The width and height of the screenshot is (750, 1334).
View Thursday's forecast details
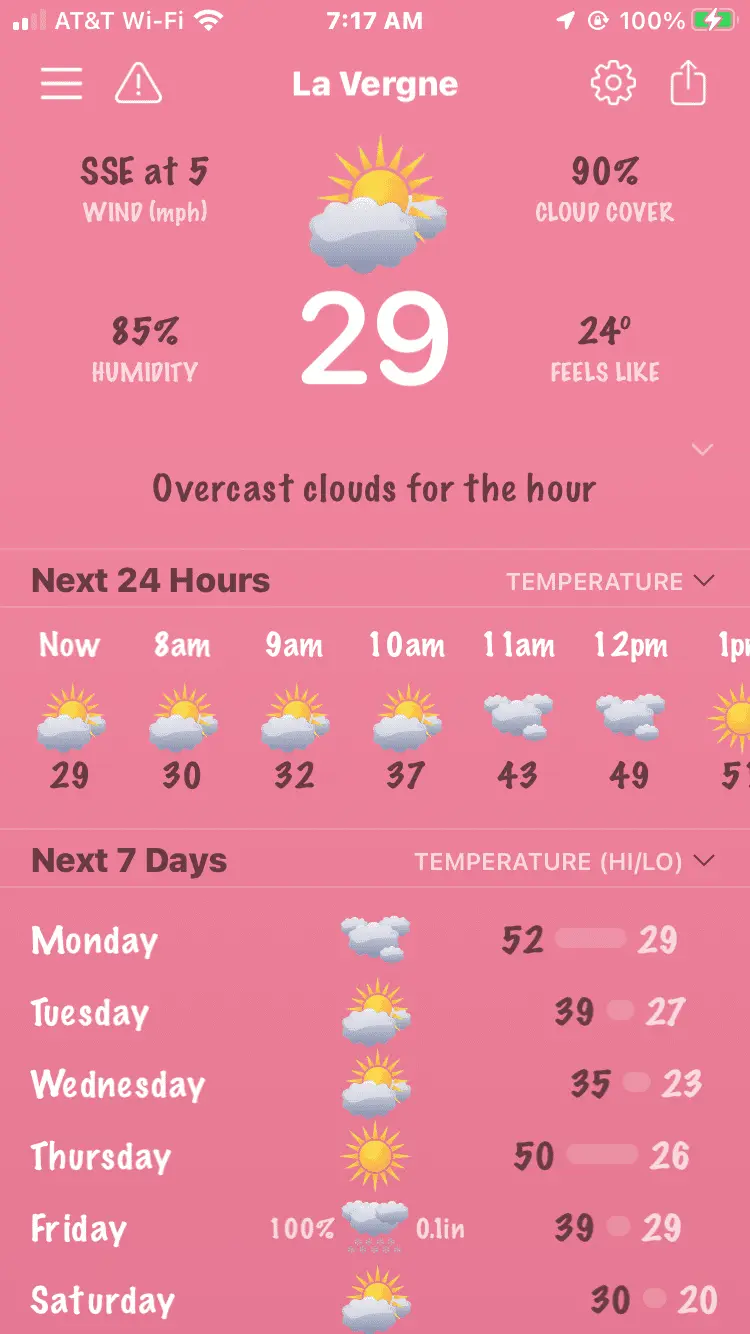(x=375, y=1156)
